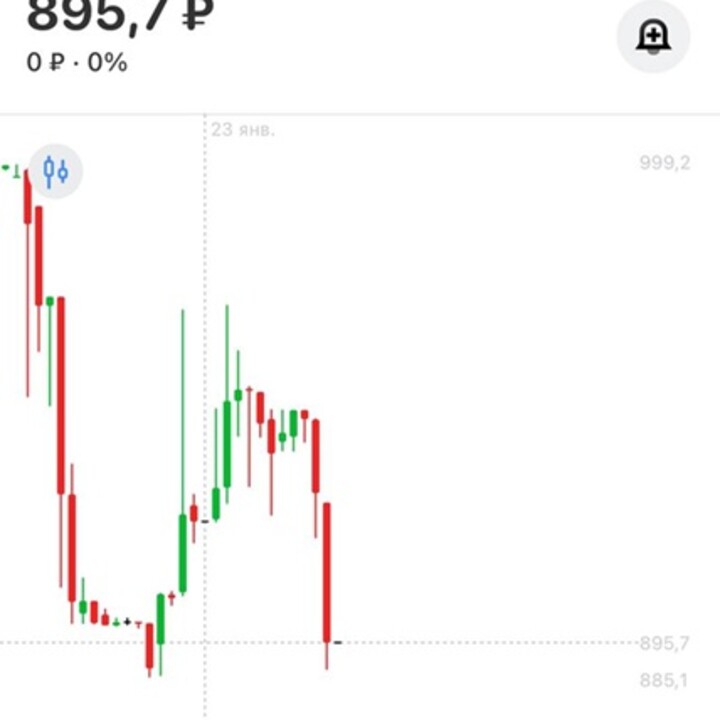Add a price alert with the bell icon

pyautogui.click(x=653, y=37)
